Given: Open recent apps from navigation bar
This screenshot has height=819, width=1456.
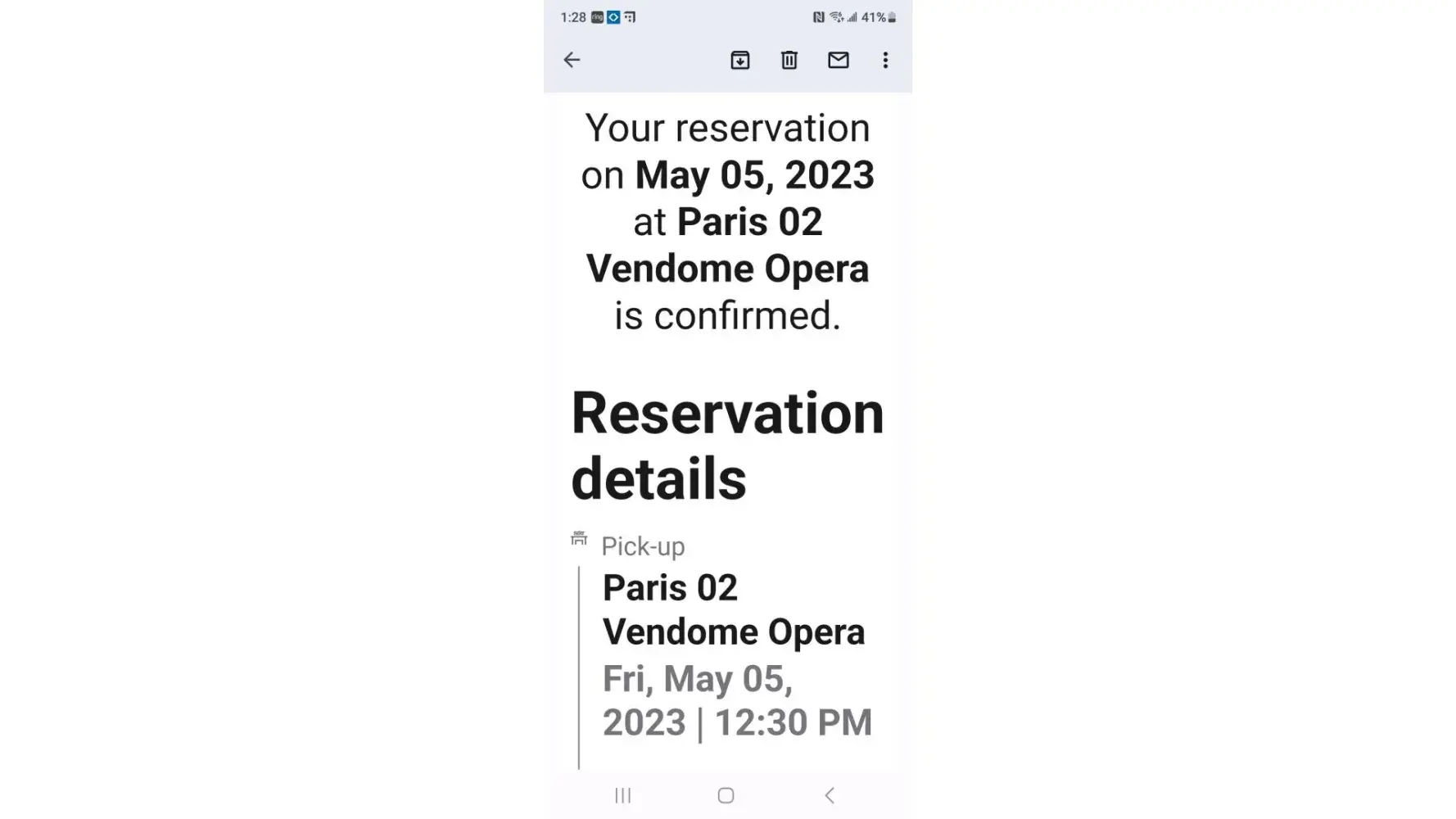Looking at the screenshot, I should pyautogui.click(x=623, y=795).
